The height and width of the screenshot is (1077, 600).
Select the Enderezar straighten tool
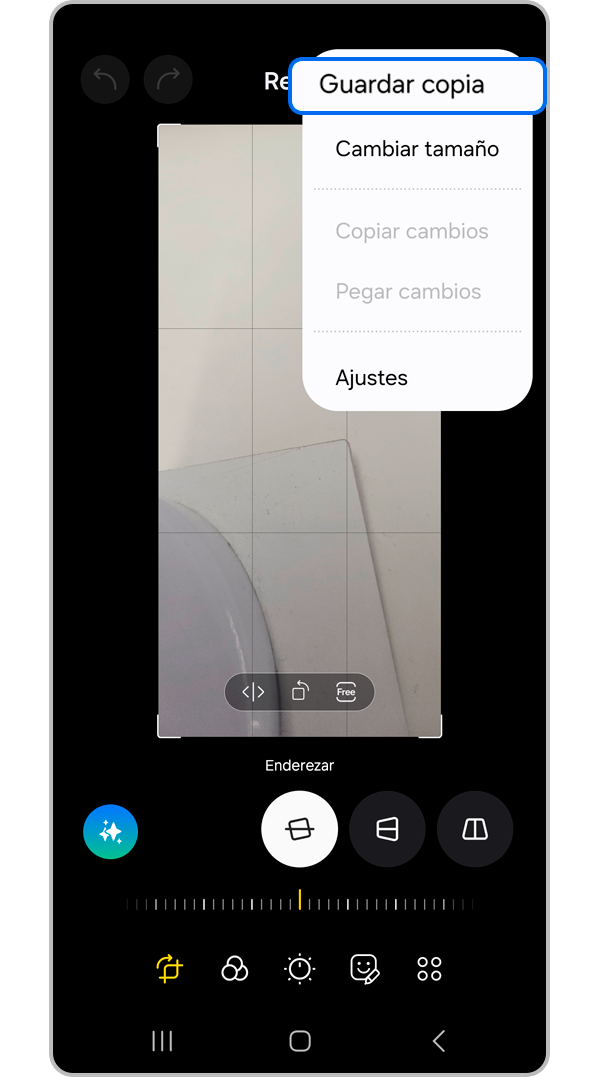click(299, 829)
